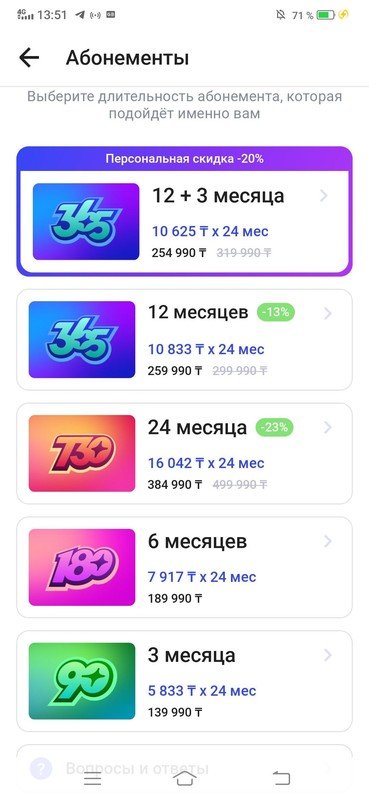Open the 6 месяцев subscription card
This screenshot has height=800, width=369.
tap(184, 567)
